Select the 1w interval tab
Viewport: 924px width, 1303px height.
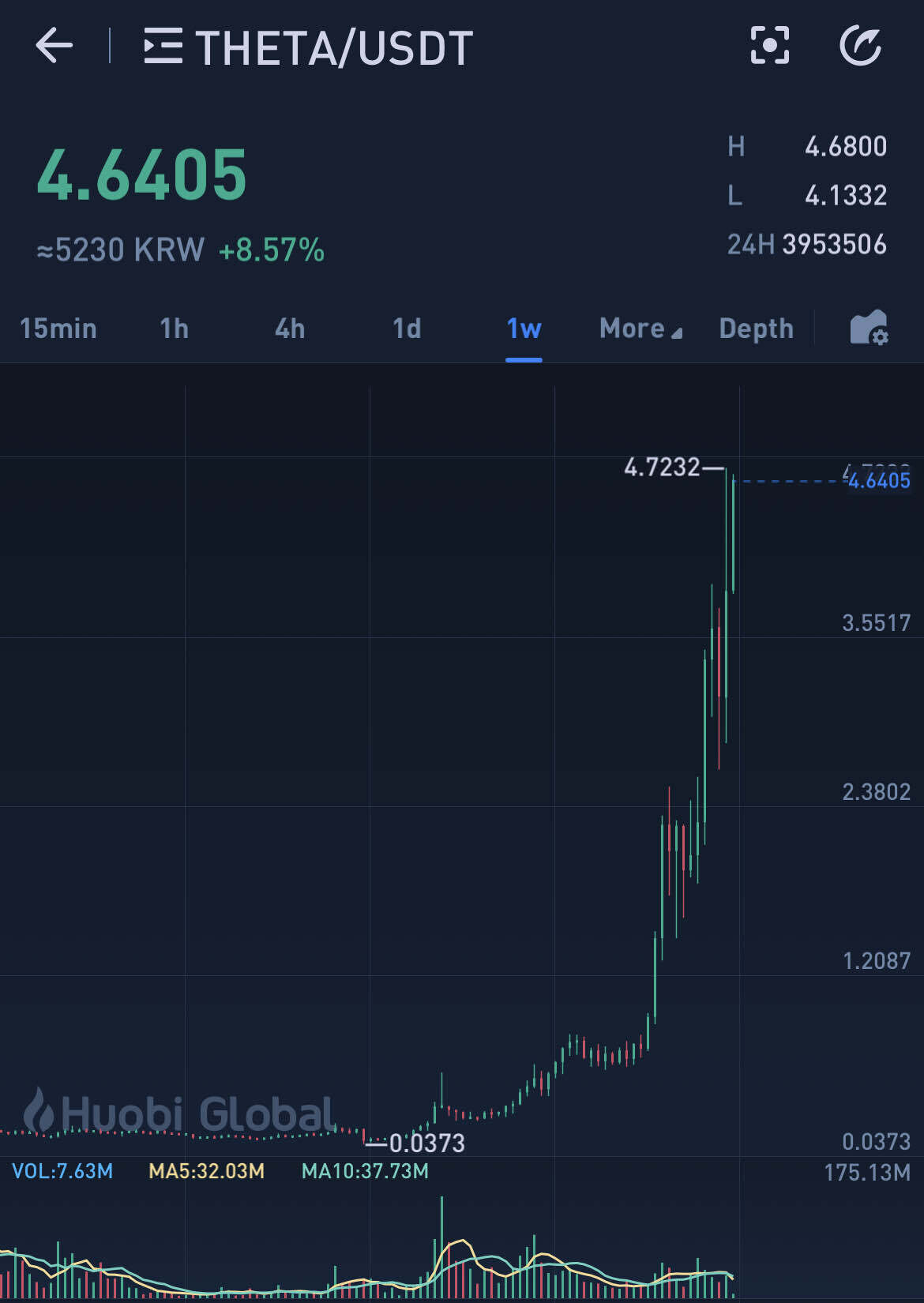[x=524, y=329]
